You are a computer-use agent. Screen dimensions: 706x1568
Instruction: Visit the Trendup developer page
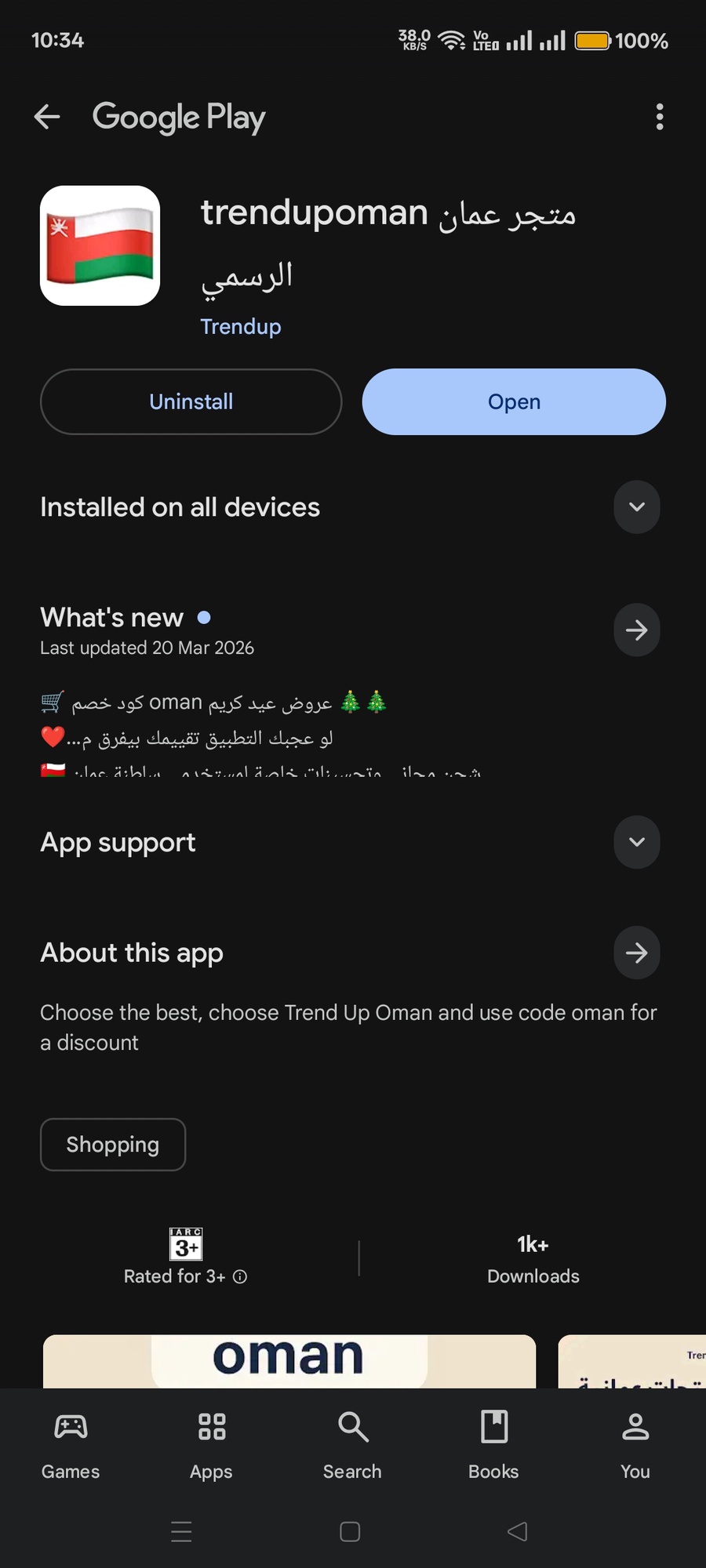pyautogui.click(x=240, y=326)
